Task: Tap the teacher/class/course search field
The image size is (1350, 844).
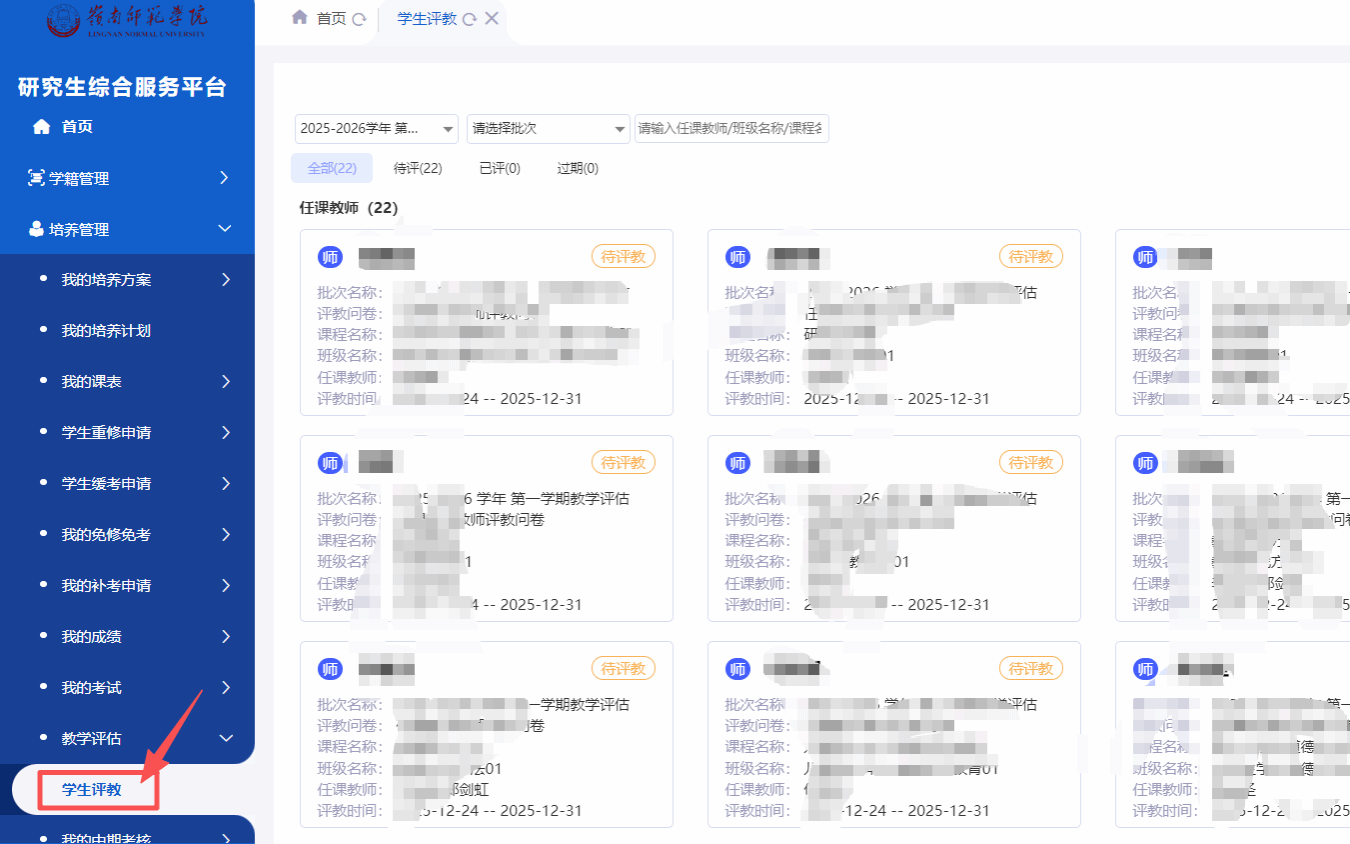Action: click(x=731, y=129)
